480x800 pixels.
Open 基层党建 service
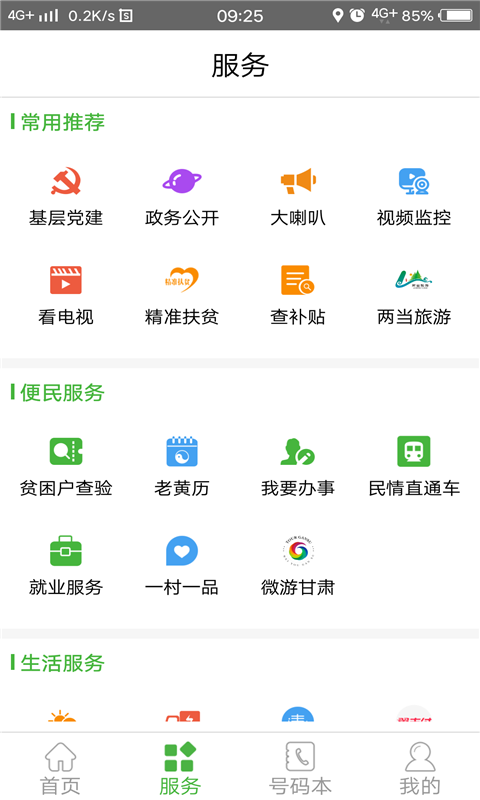65,197
